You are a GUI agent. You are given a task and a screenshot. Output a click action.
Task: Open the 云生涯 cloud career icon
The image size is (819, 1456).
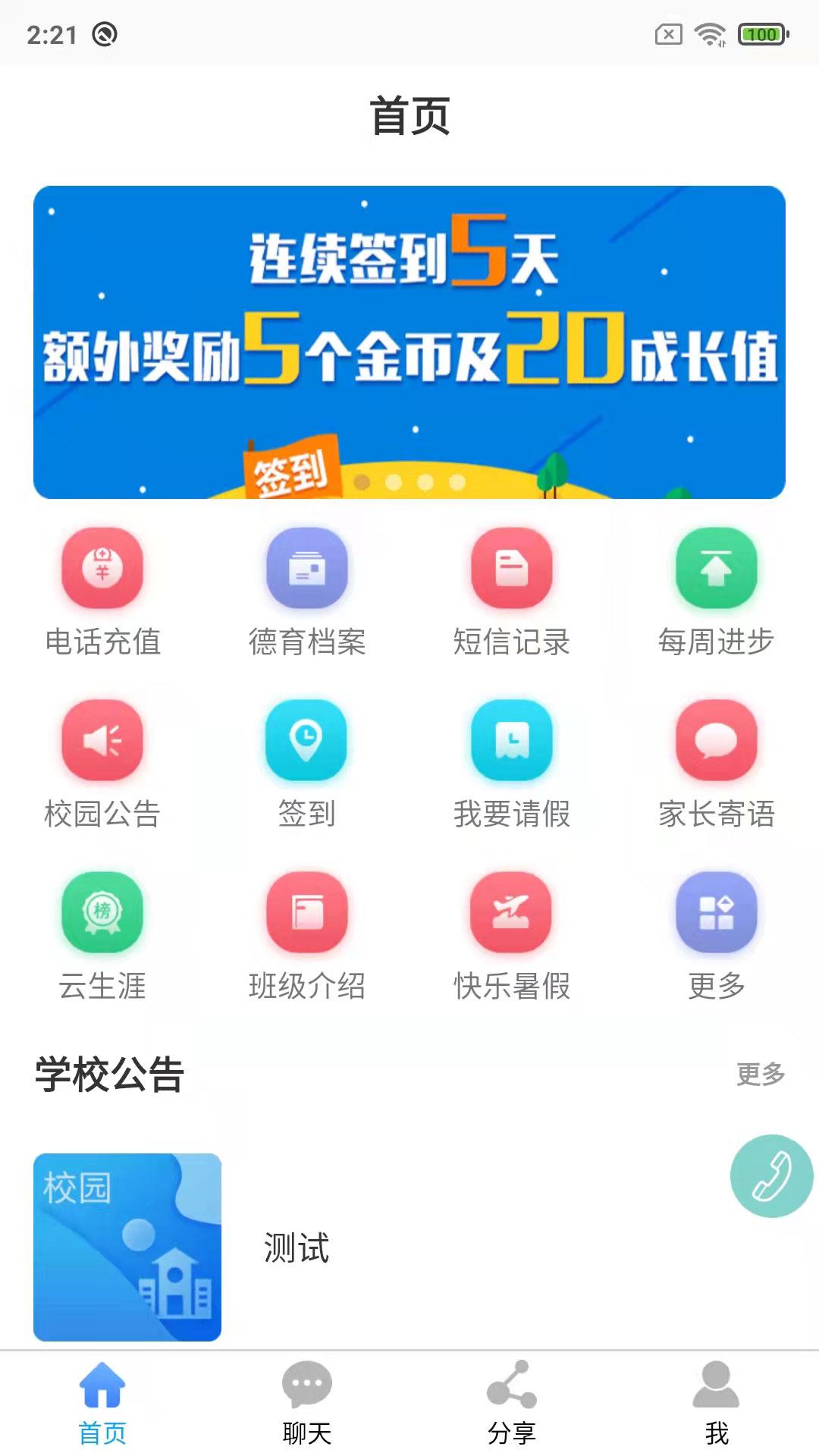pos(102,914)
